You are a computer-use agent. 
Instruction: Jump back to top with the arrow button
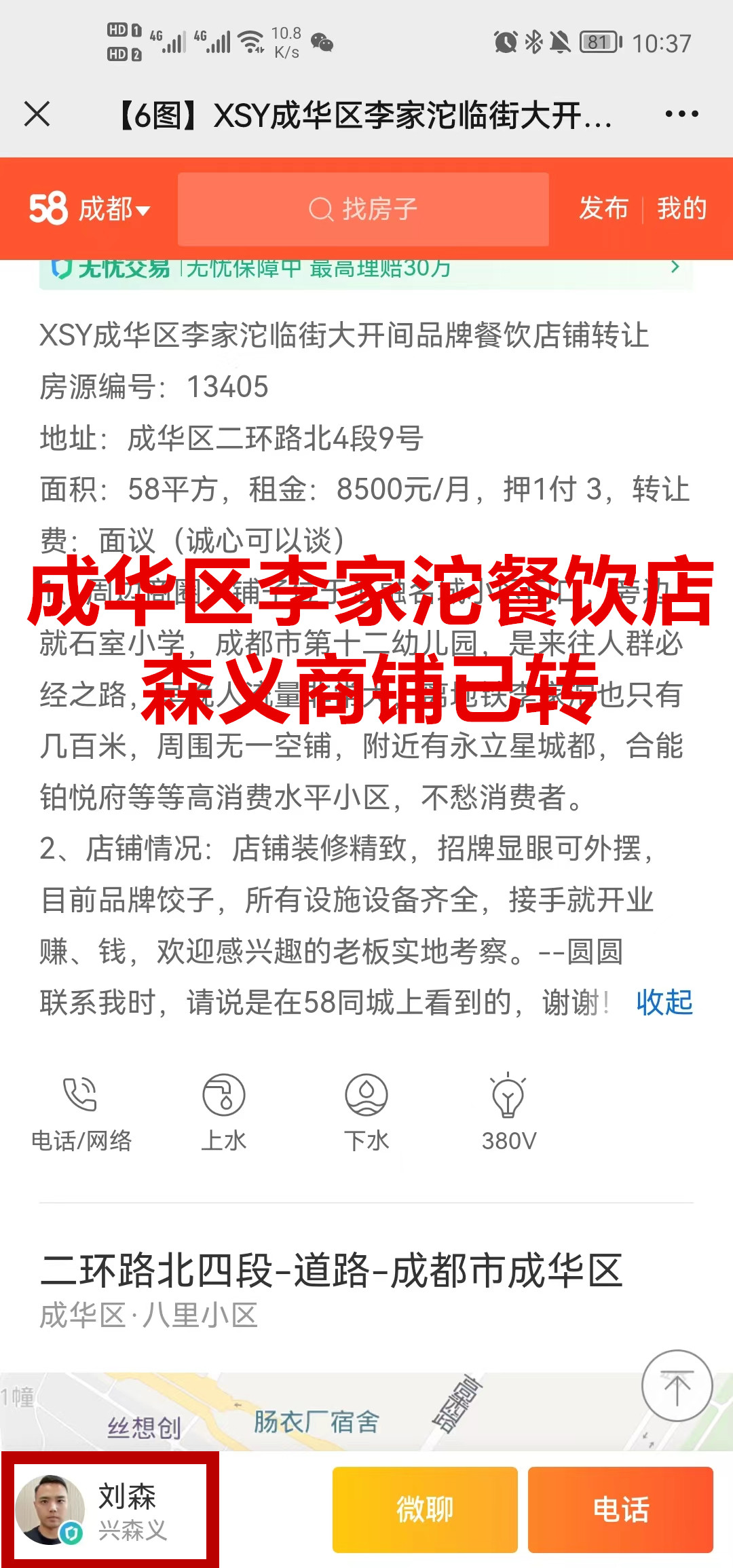coord(677,1385)
